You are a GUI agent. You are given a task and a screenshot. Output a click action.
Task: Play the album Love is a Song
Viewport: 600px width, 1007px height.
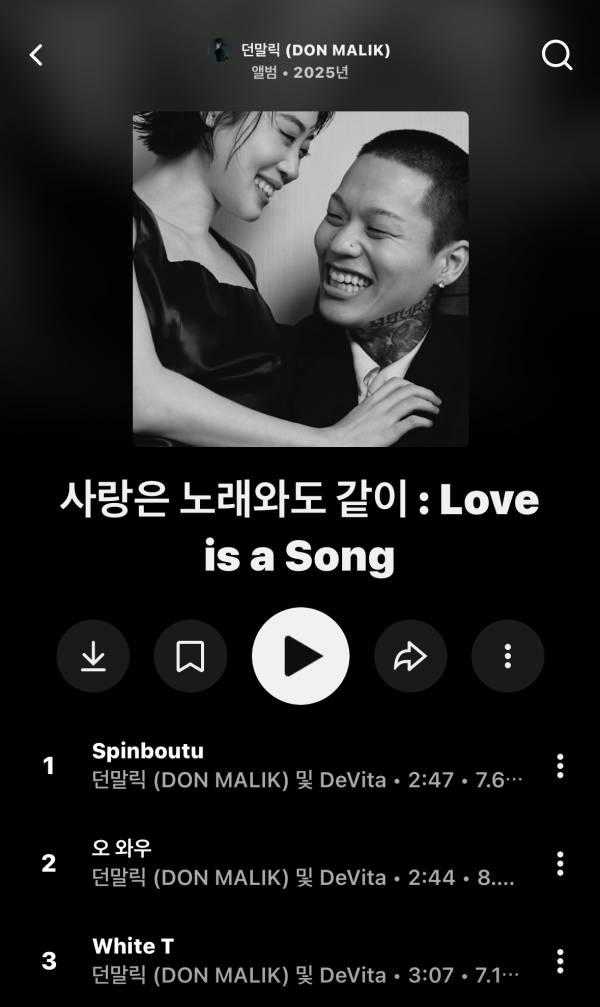[x=300, y=656]
